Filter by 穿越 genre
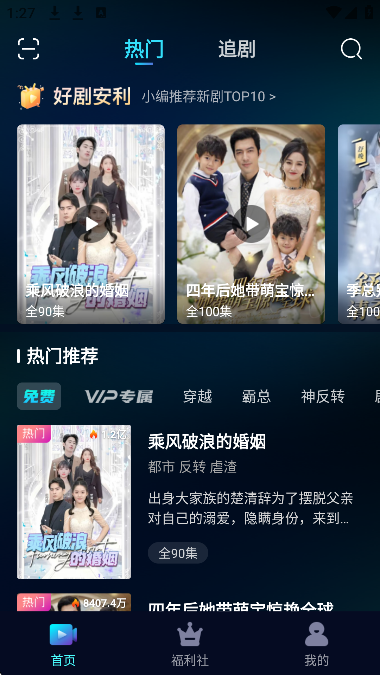The image size is (380, 675). [198, 396]
